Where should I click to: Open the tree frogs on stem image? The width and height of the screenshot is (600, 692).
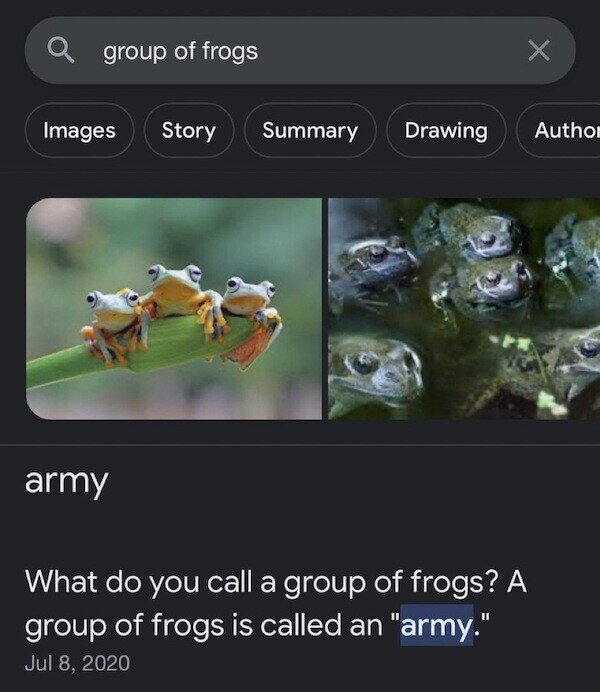coord(174,308)
